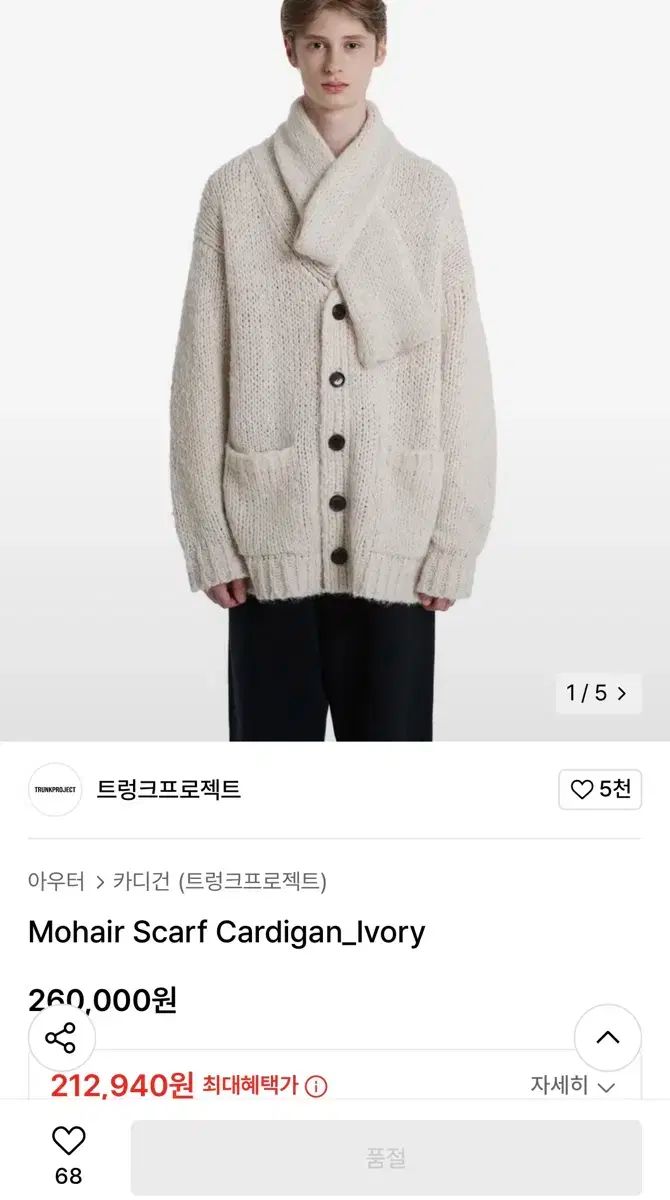Open the 카디건 (트렁크프로젝트) category link
The height and width of the screenshot is (1200, 670).
(x=220, y=881)
